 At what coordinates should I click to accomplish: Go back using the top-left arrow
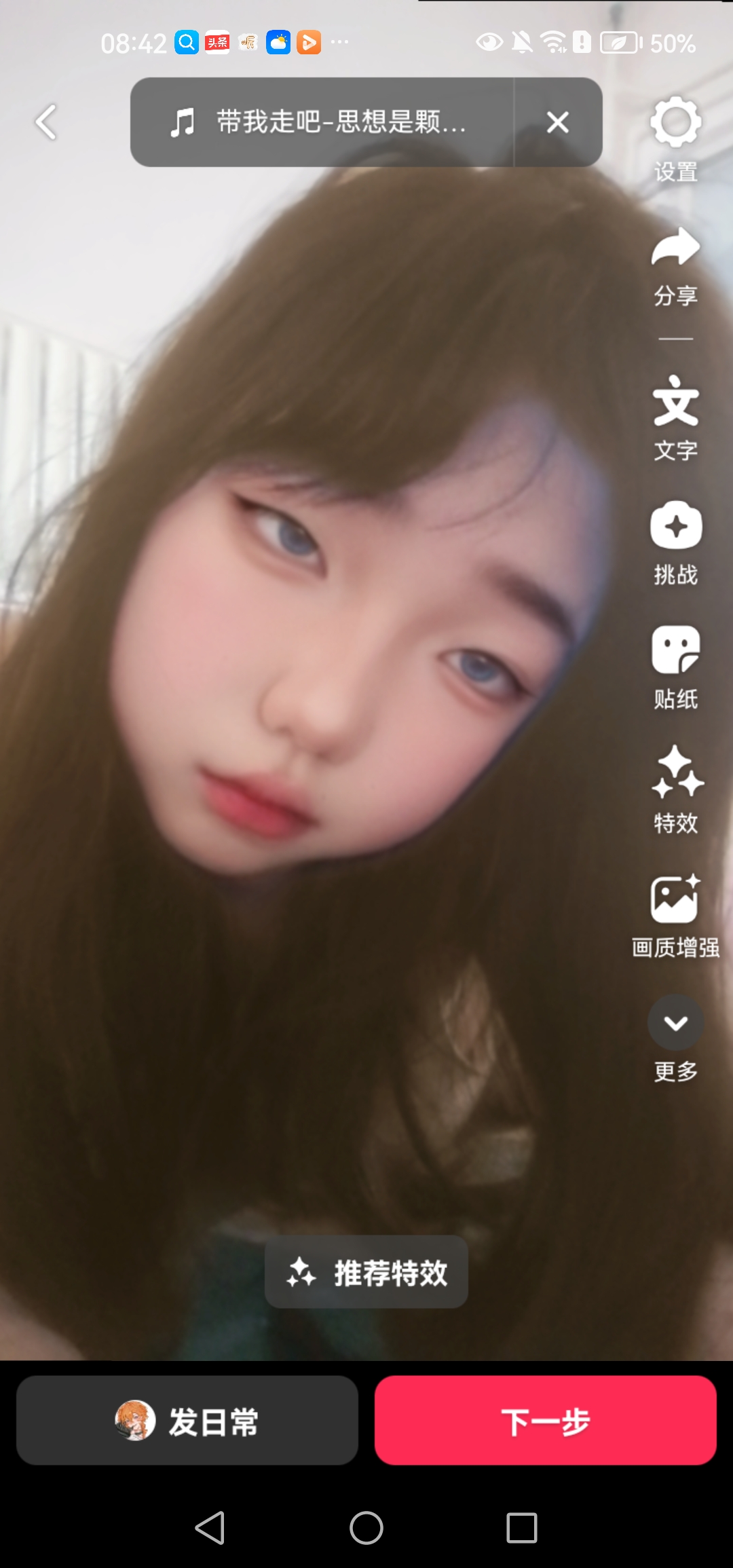[x=46, y=123]
